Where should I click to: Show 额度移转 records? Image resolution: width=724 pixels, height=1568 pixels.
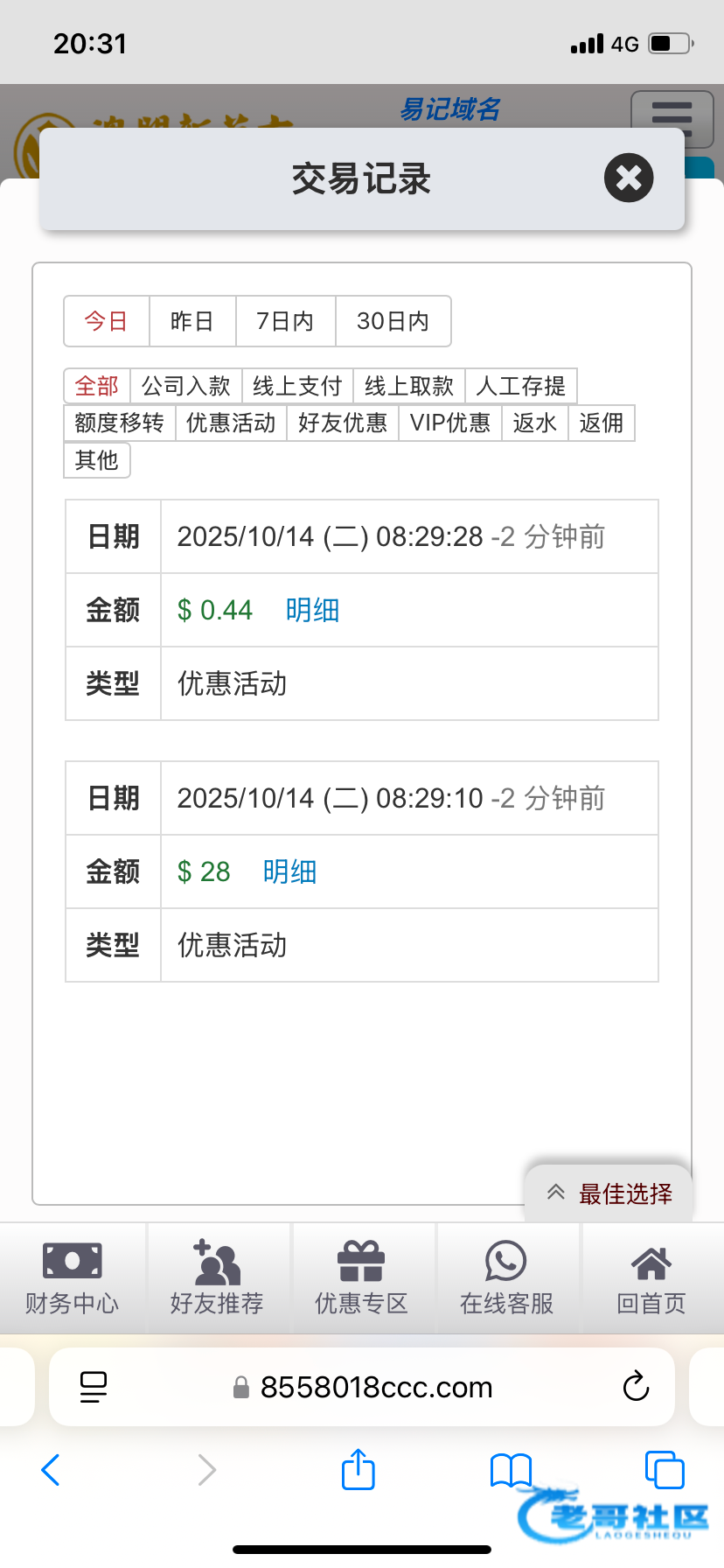[120, 423]
